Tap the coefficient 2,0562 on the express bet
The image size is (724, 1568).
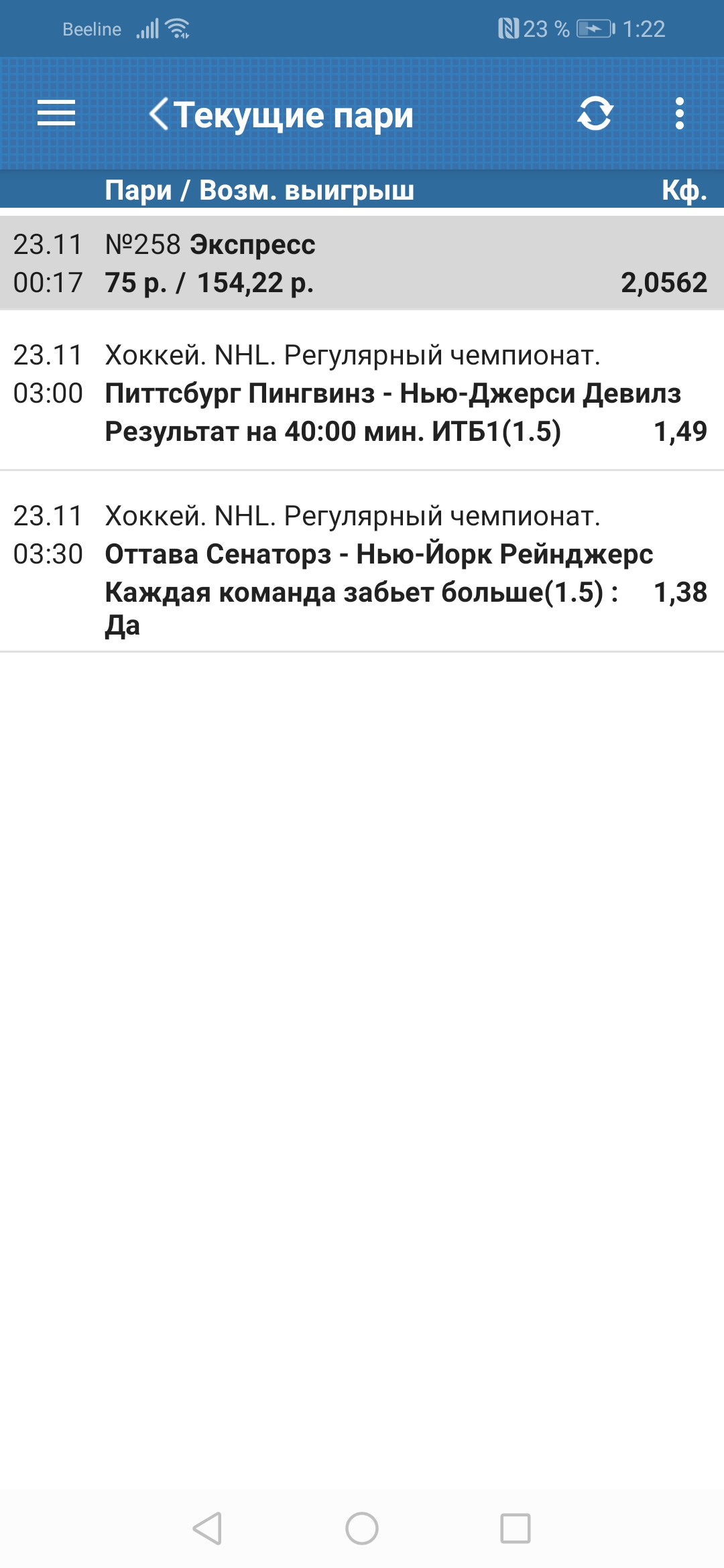[x=665, y=281]
